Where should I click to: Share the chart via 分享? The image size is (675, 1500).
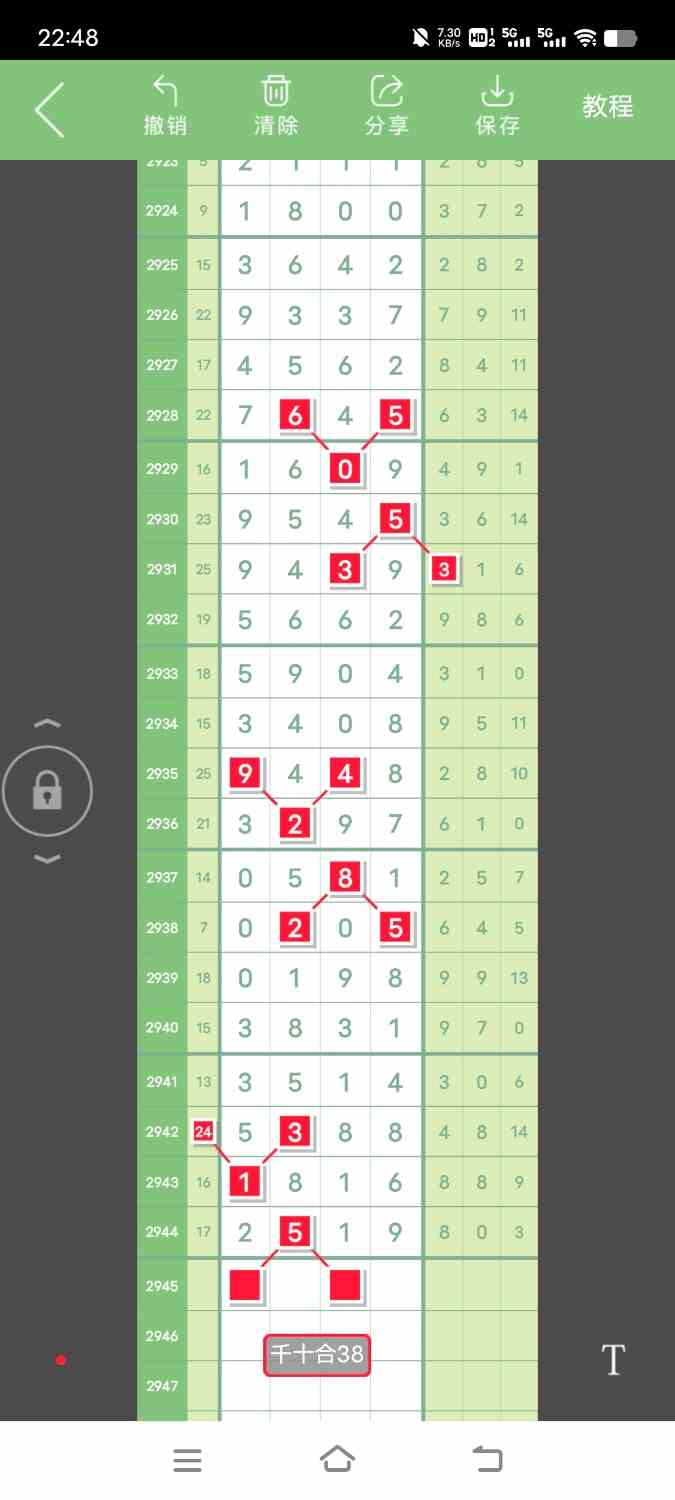[387, 106]
